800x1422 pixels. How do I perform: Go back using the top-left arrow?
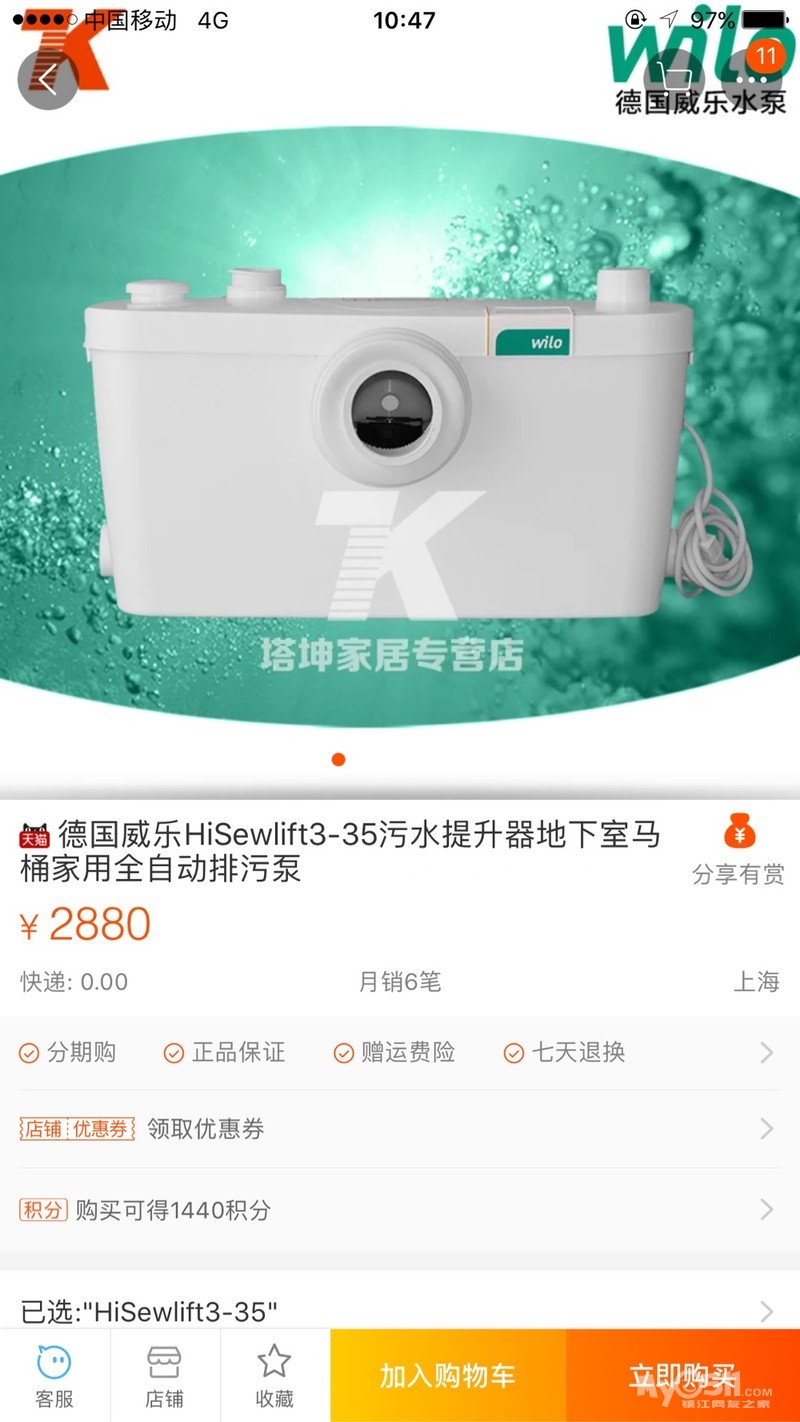48,79
